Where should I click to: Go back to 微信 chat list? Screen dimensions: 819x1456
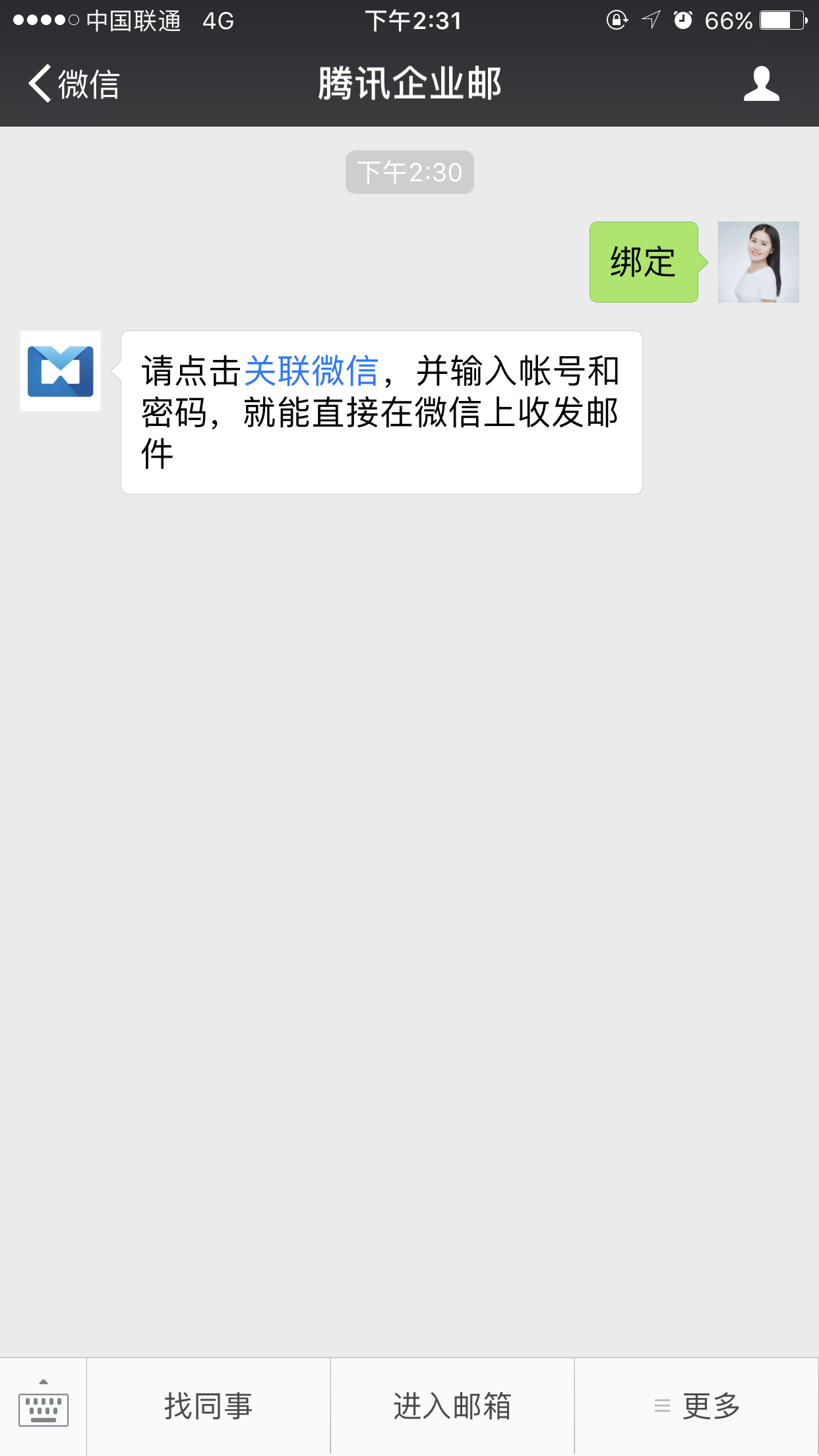tap(73, 84)
